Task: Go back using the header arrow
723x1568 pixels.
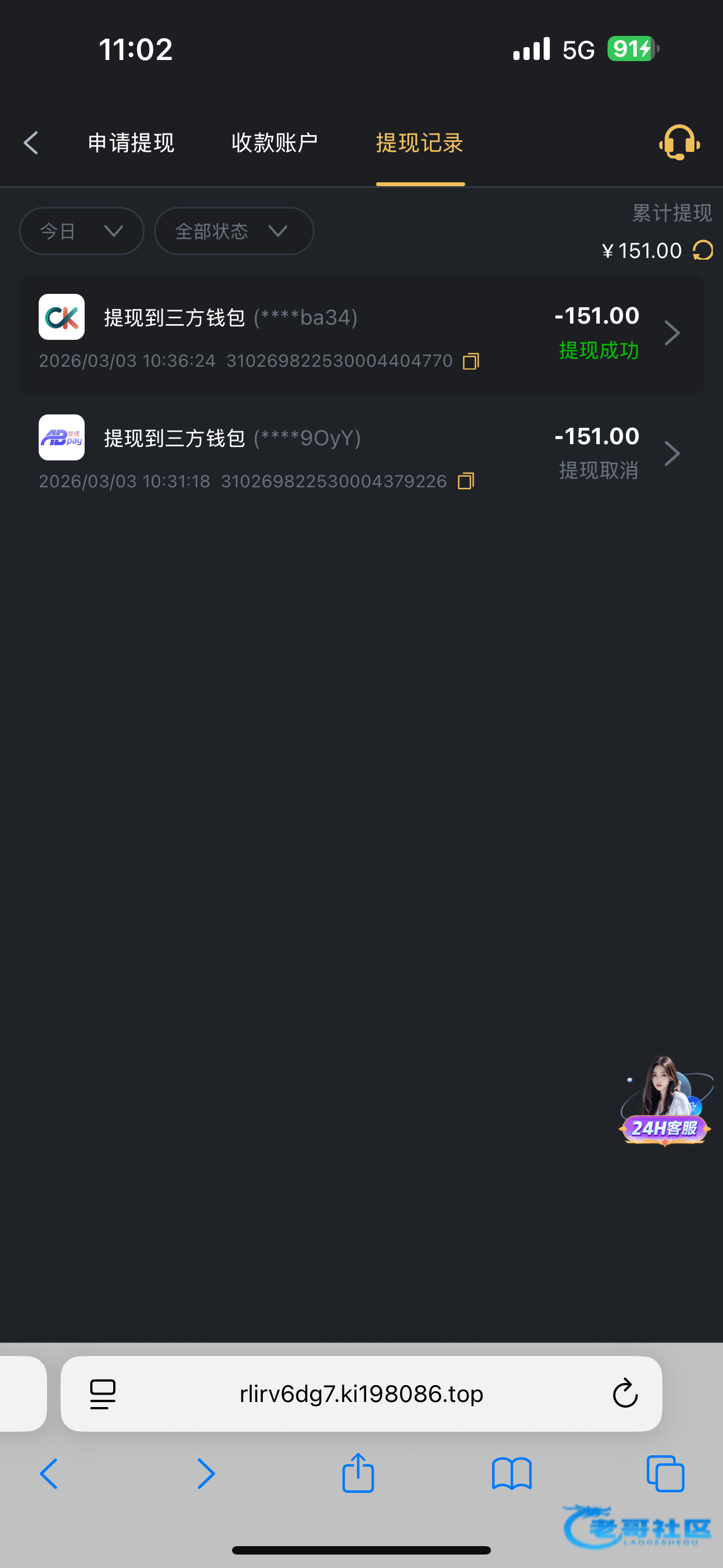Action: (31, 143)
